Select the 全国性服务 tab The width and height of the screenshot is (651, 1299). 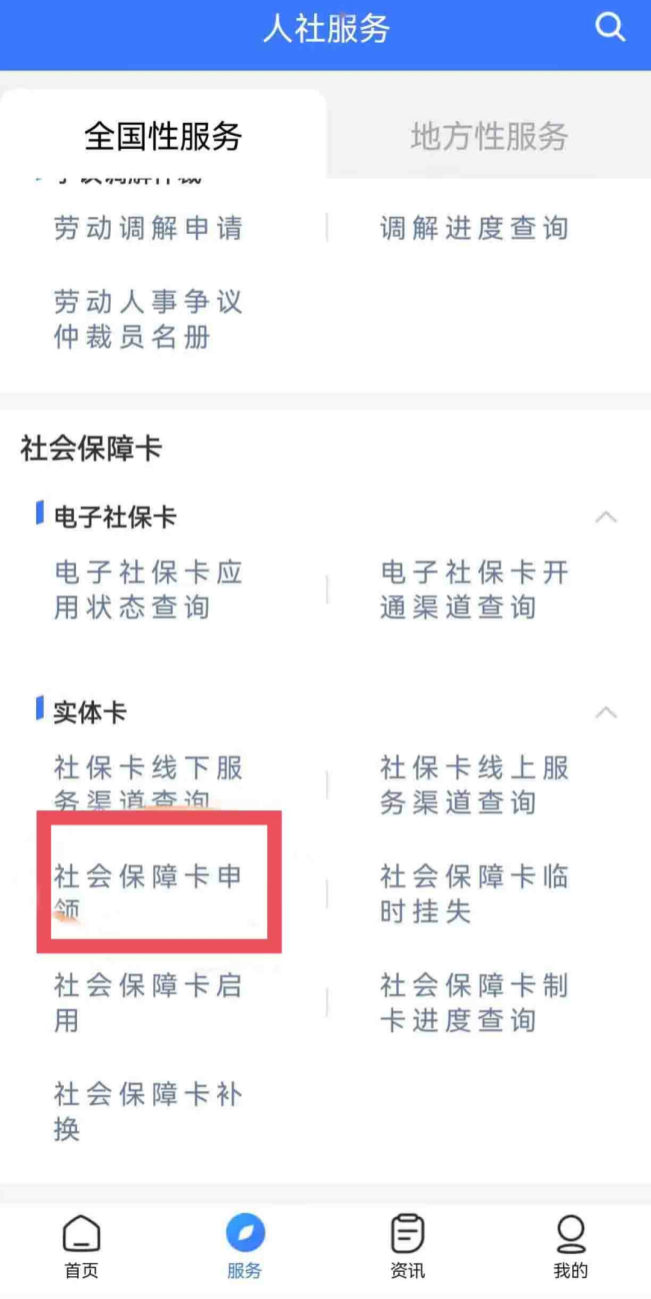pyautogui.click(x=163, y=136)
